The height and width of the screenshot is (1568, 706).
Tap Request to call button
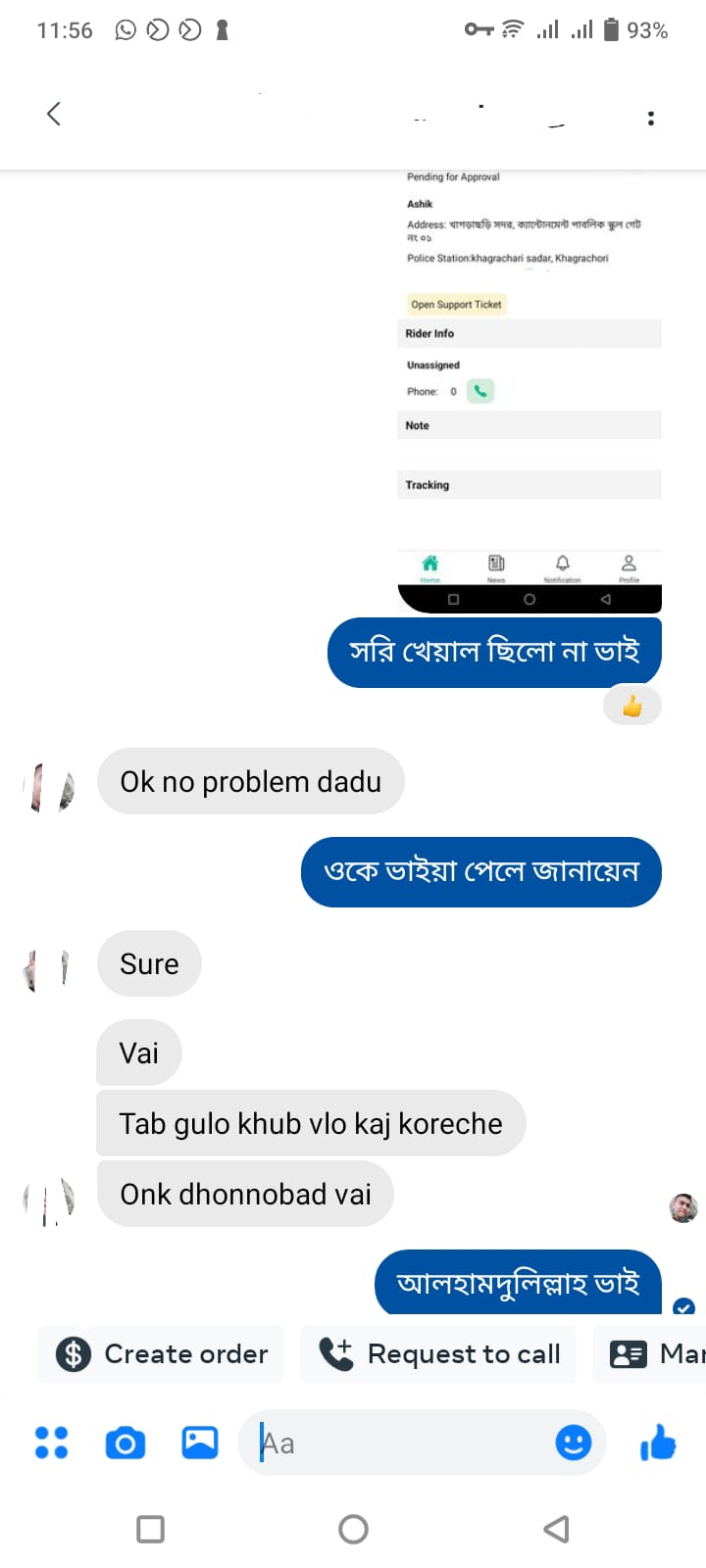pos(438,1354)
